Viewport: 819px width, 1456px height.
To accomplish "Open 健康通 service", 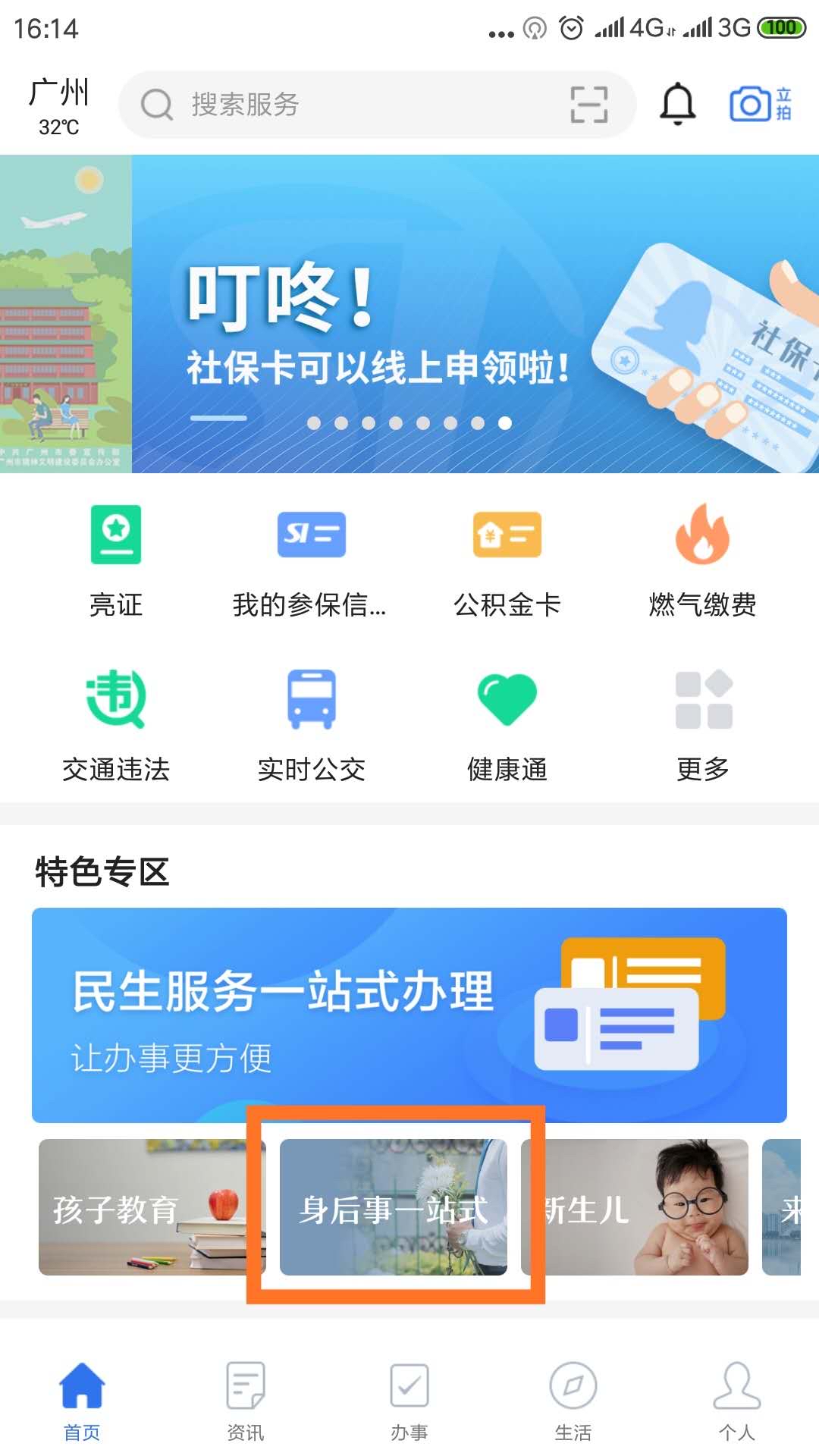I will [x=507, y=726].
